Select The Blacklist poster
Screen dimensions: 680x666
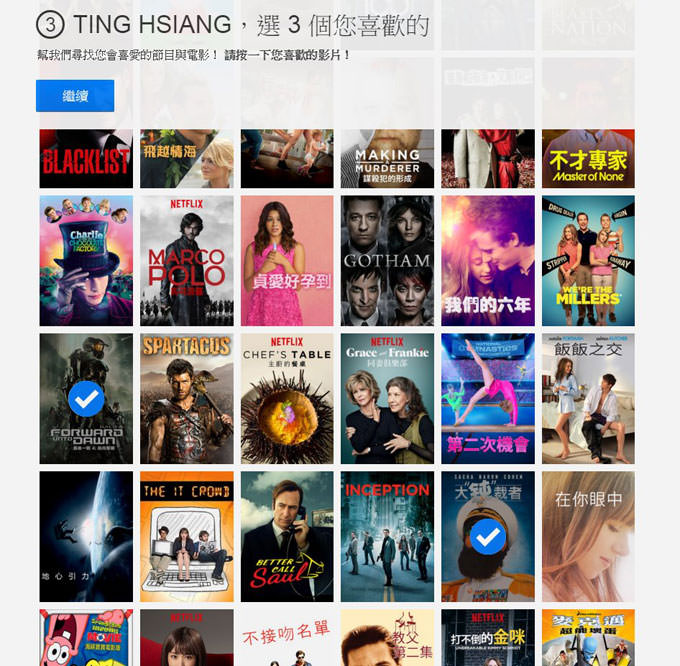point(86,158)
